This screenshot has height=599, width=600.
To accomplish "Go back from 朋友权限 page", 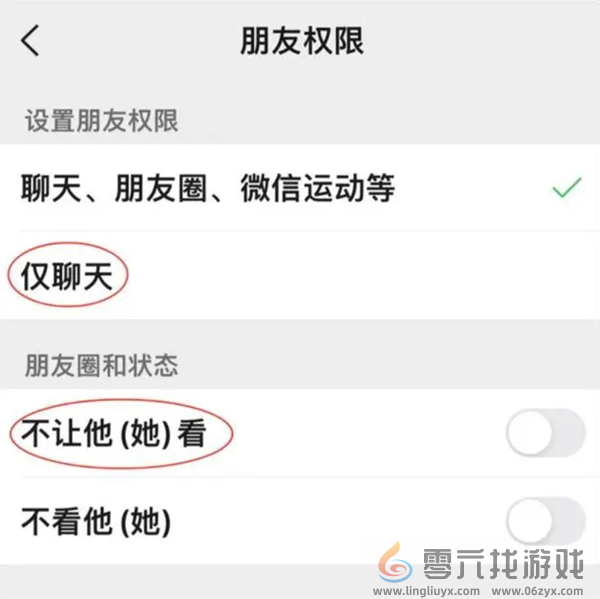I will 31,42.
